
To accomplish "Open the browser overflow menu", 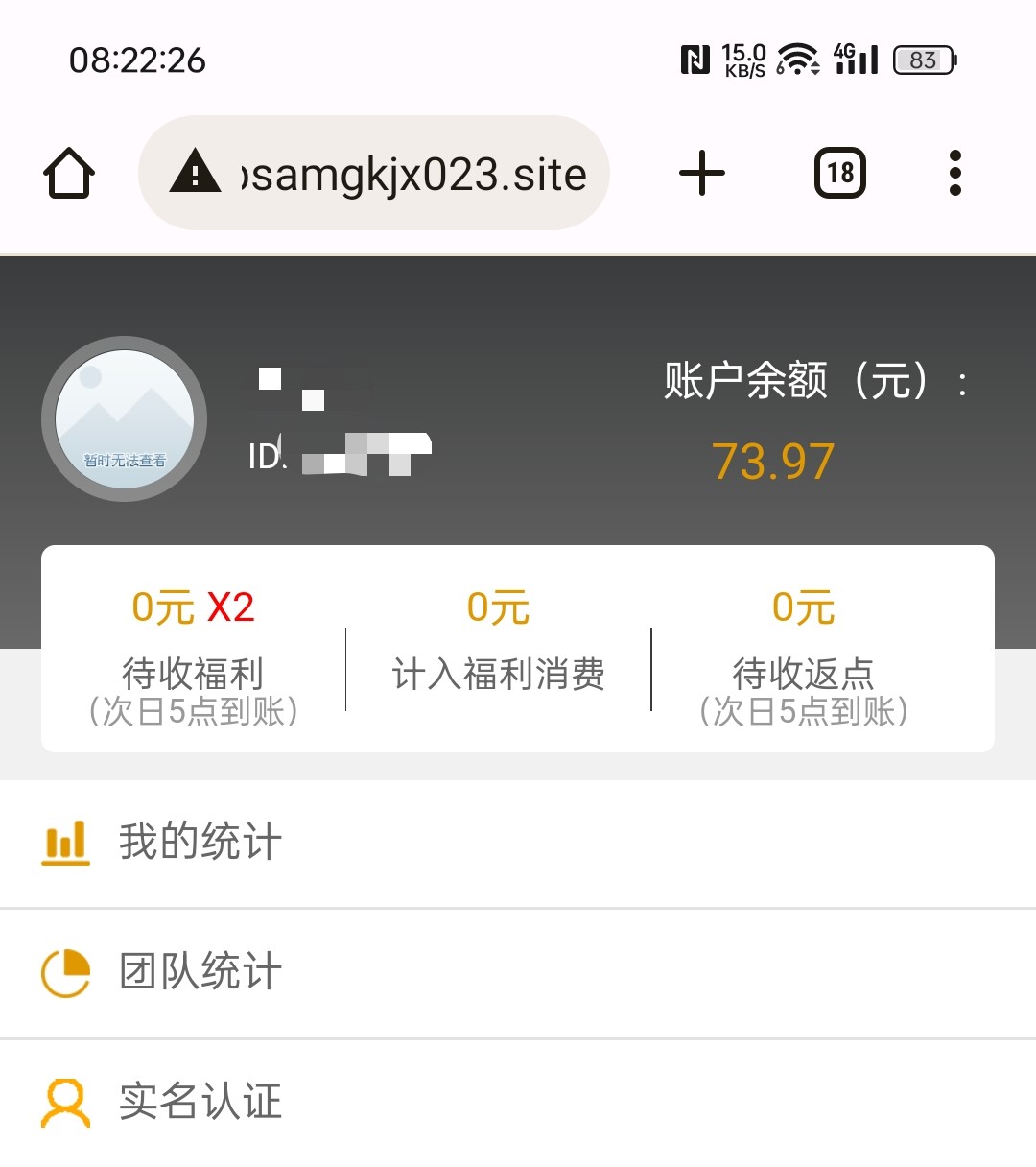I will point(954,174).
